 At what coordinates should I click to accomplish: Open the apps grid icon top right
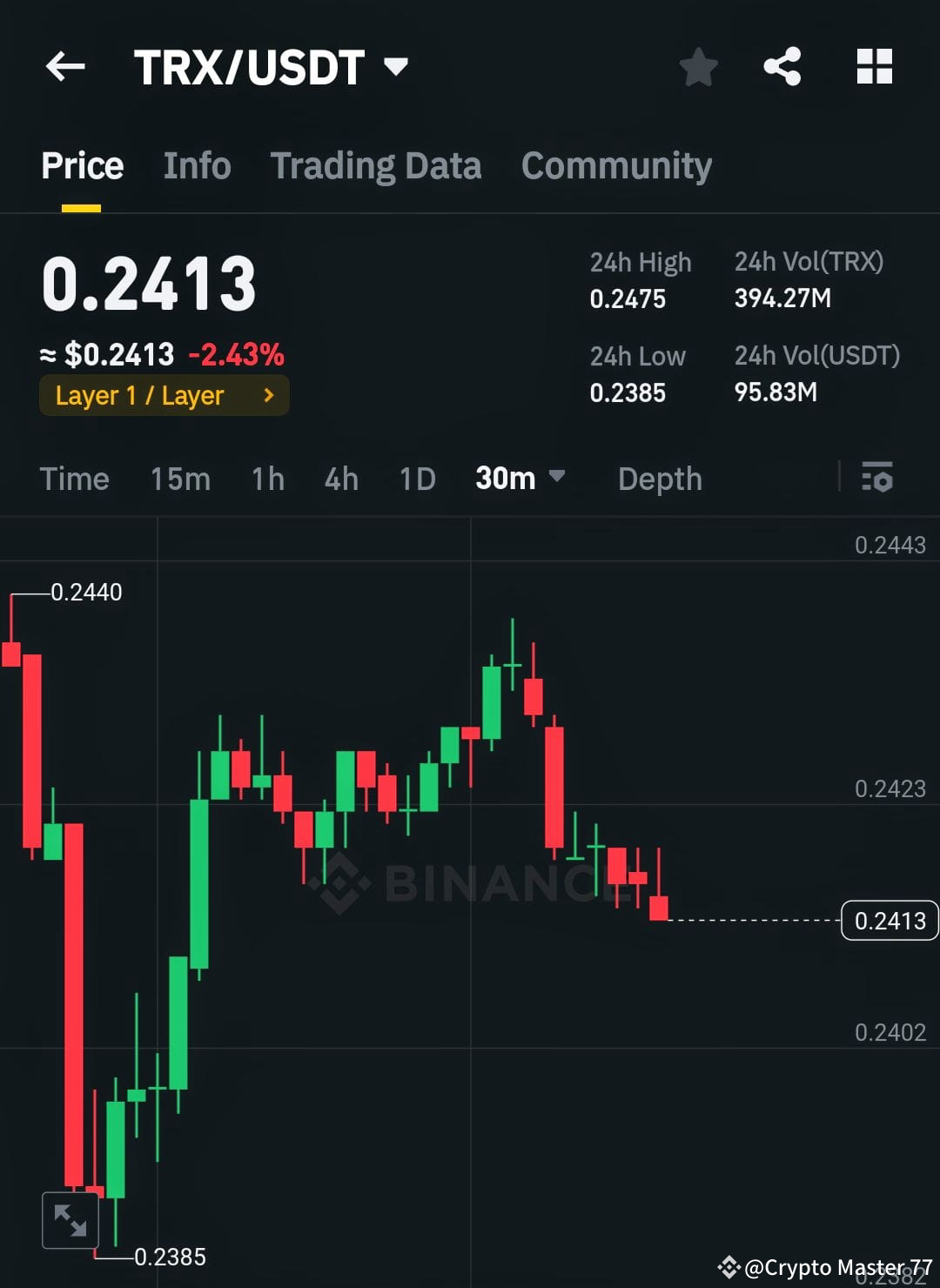[x=874, y=66]
